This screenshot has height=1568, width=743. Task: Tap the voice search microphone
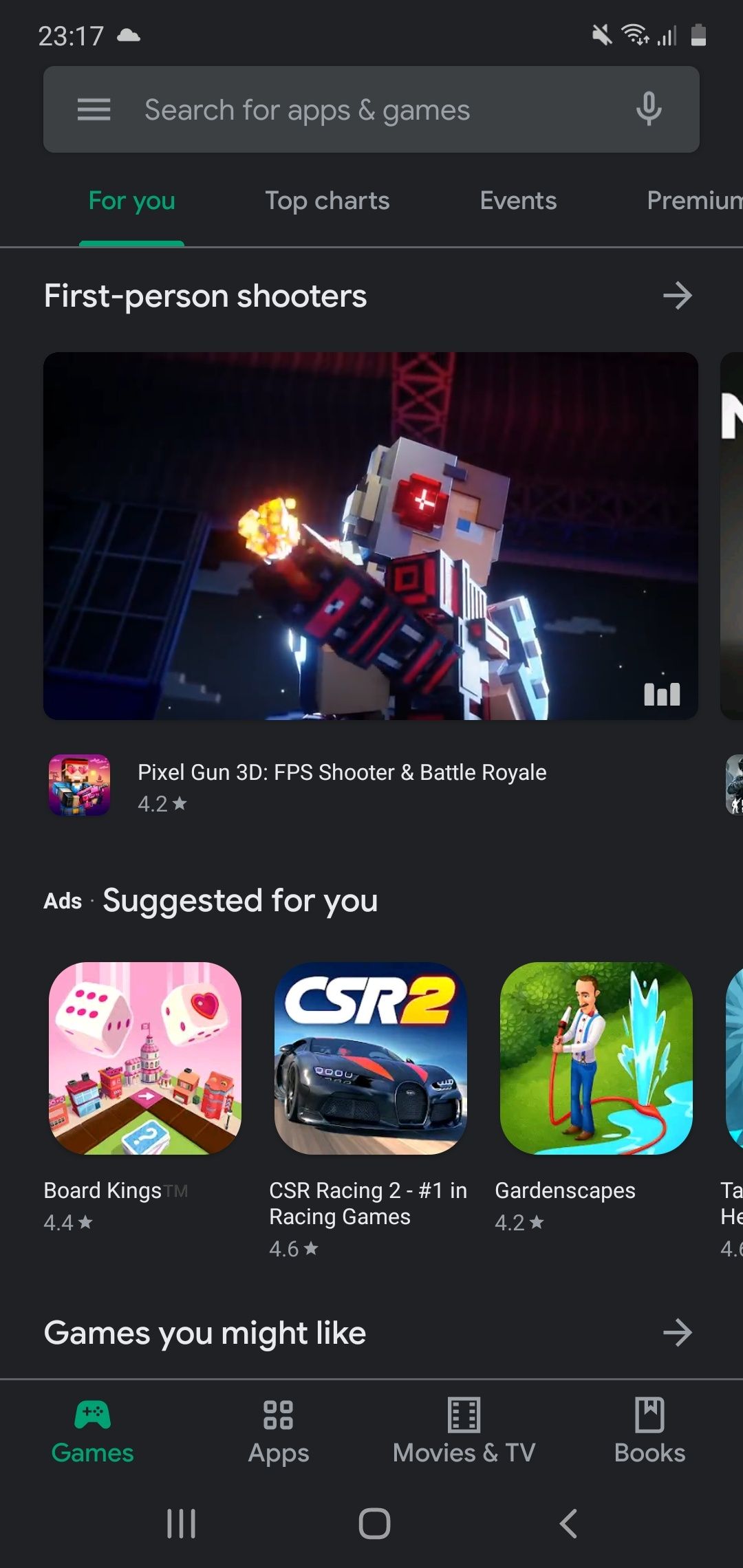coord(648,109)
